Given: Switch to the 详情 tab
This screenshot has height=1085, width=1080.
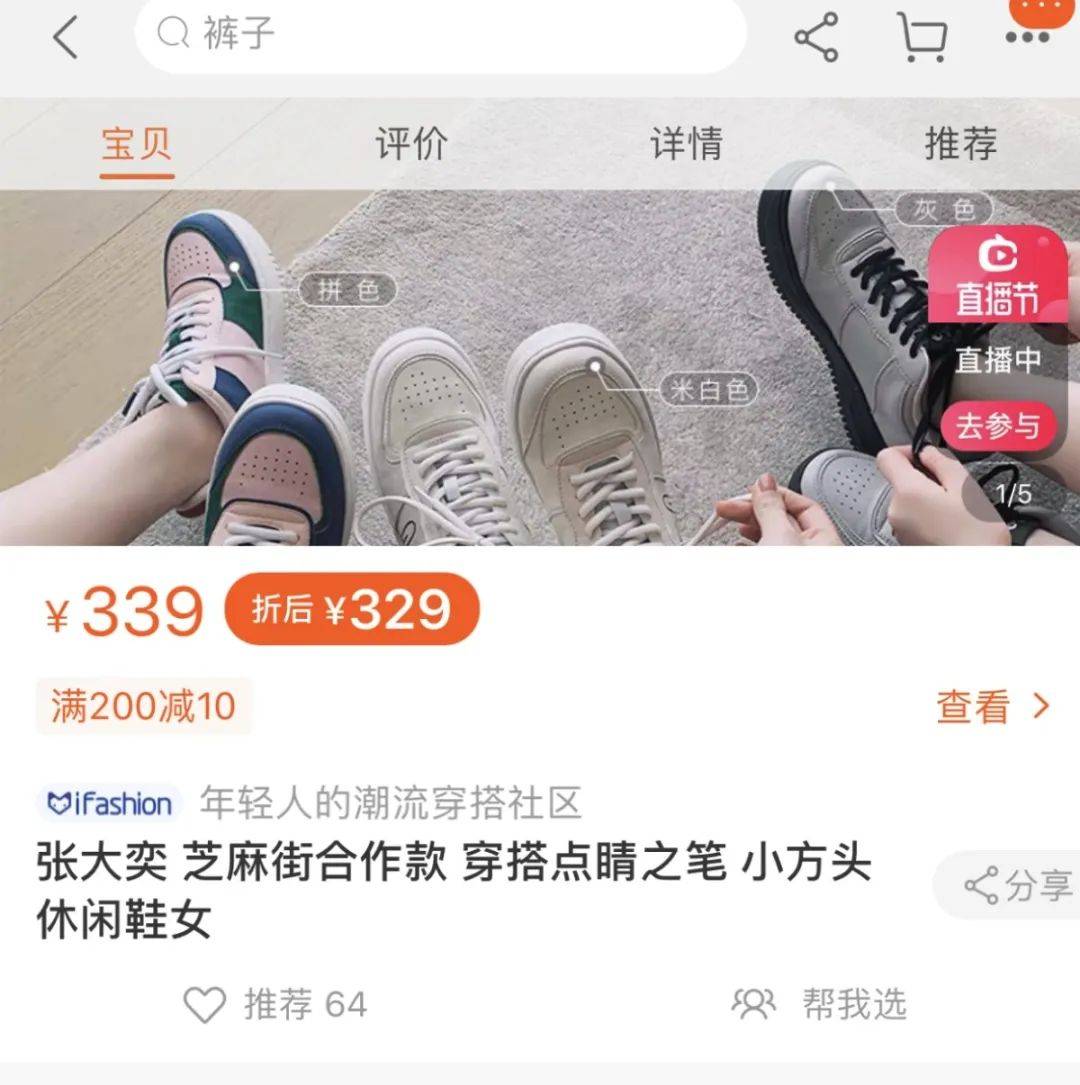Looking at the screenshot, I should coord(686,144).
